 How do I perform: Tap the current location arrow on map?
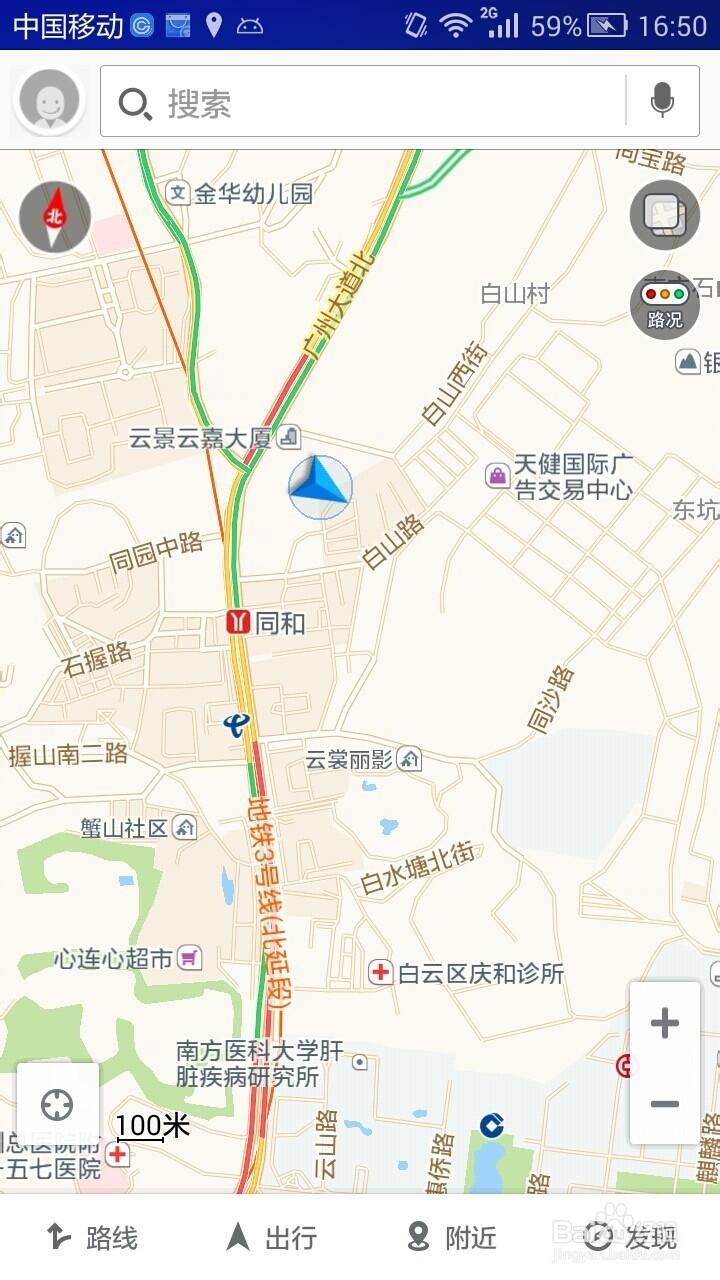[320, 489]
